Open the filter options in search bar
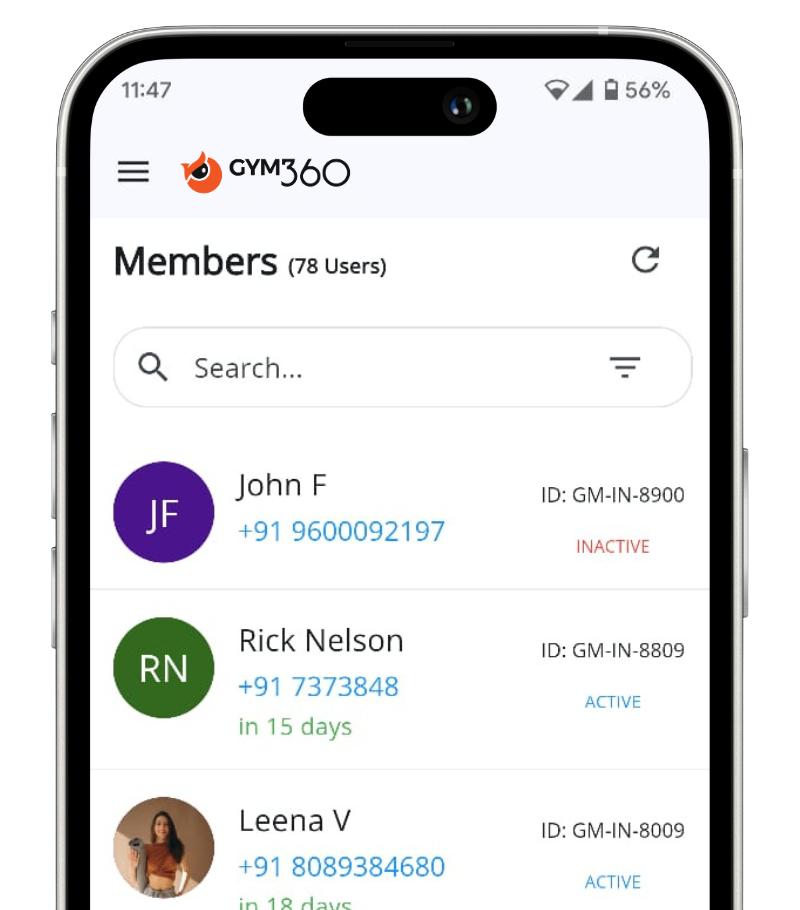The height and width of the screenshot is (910, 800). click(625, 368)
